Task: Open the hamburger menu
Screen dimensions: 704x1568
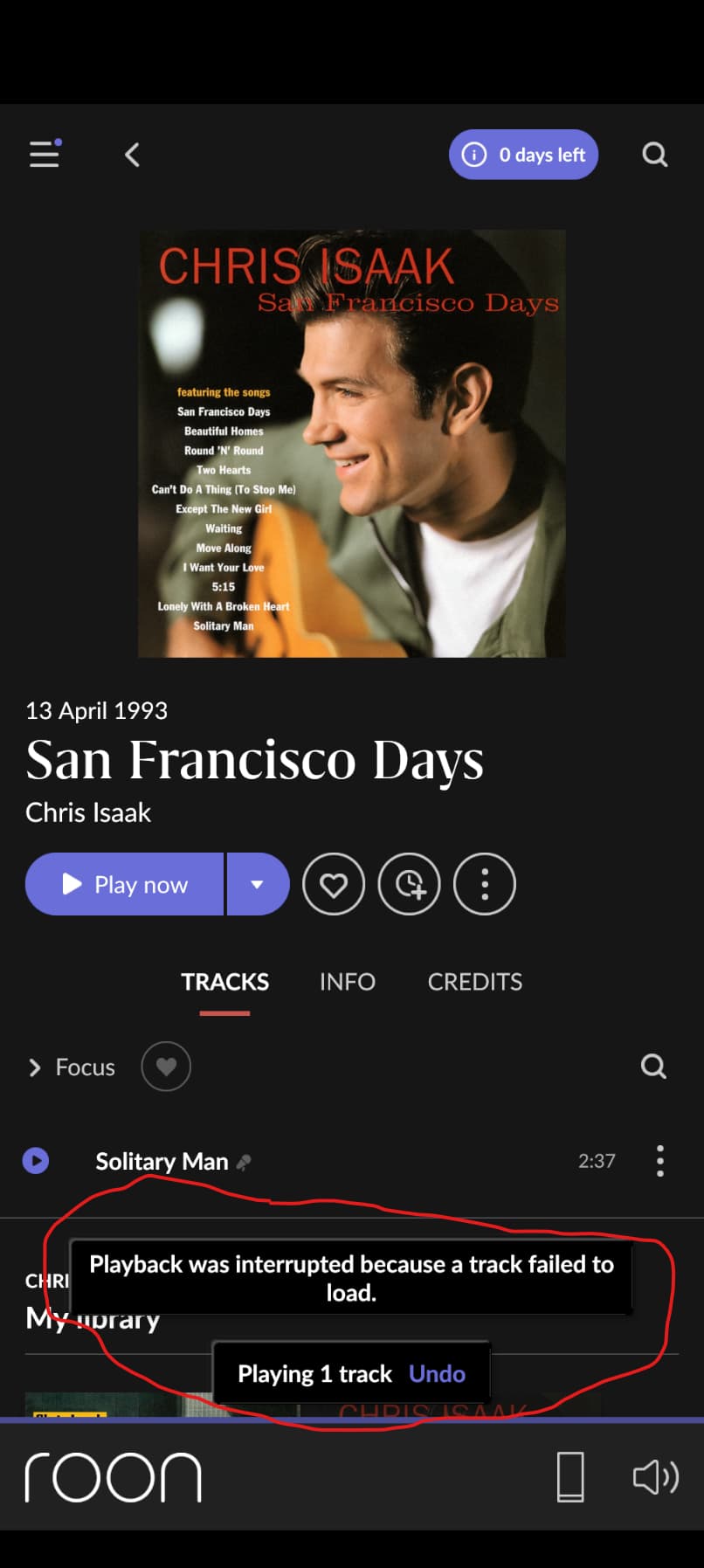Action: point(45,155)
